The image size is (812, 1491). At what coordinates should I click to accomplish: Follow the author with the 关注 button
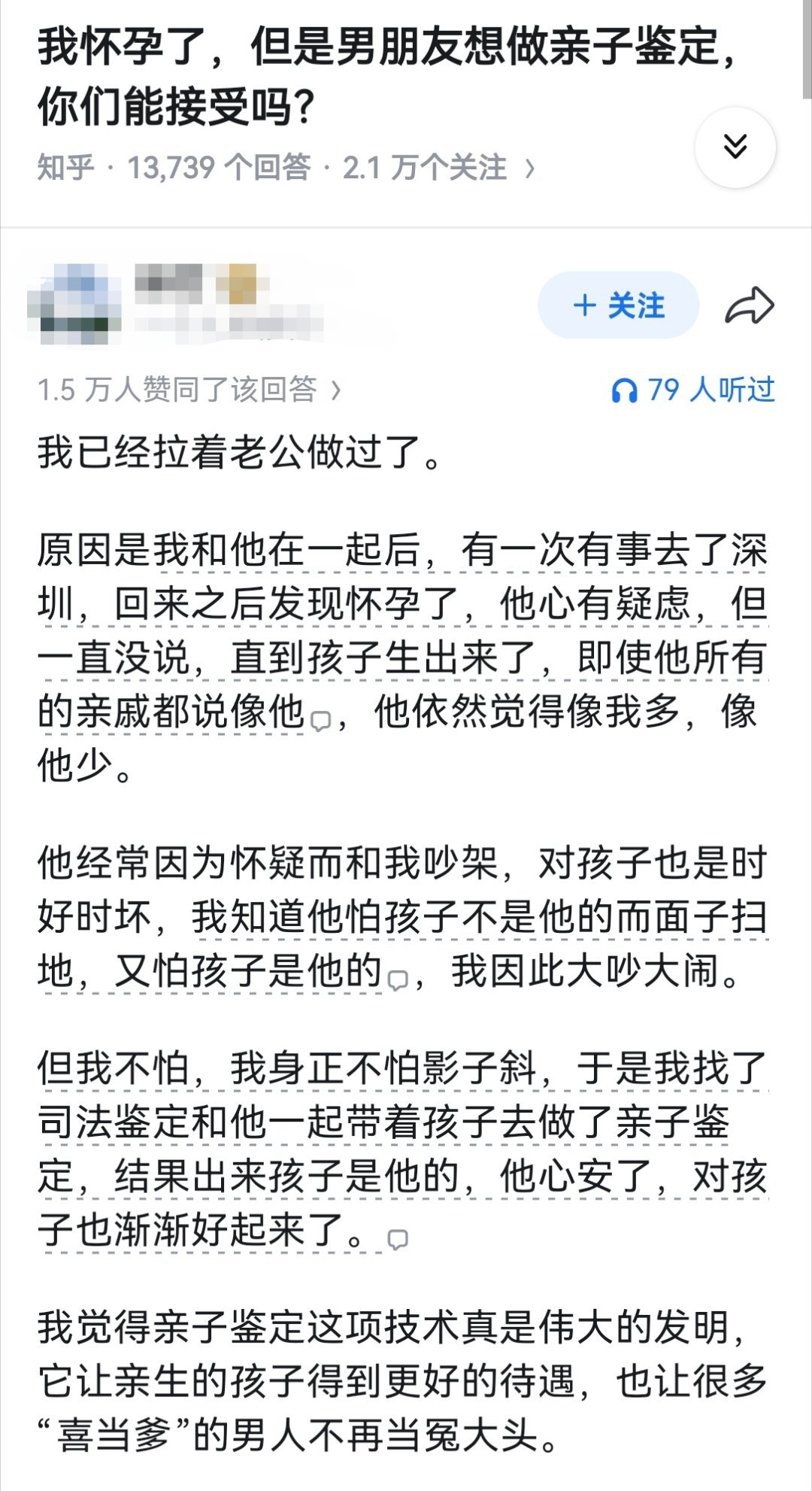click(x=618, y=306)
